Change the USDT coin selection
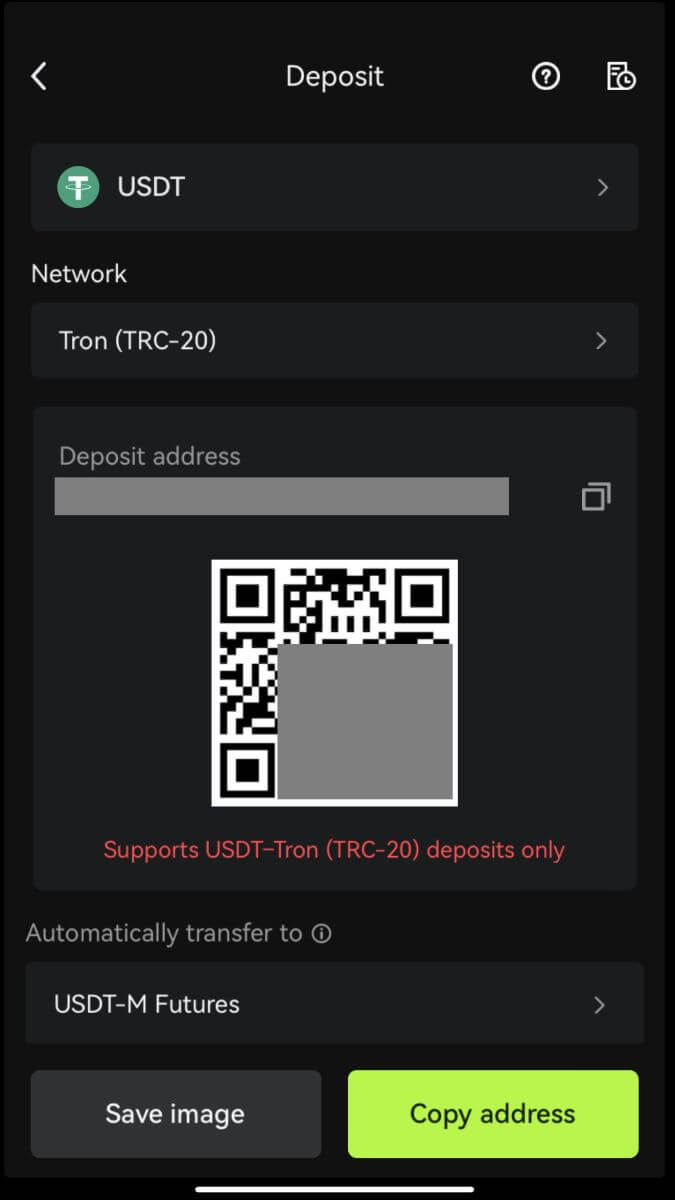The height and width of the screenshot is (1200, 675). pos(334,187)
